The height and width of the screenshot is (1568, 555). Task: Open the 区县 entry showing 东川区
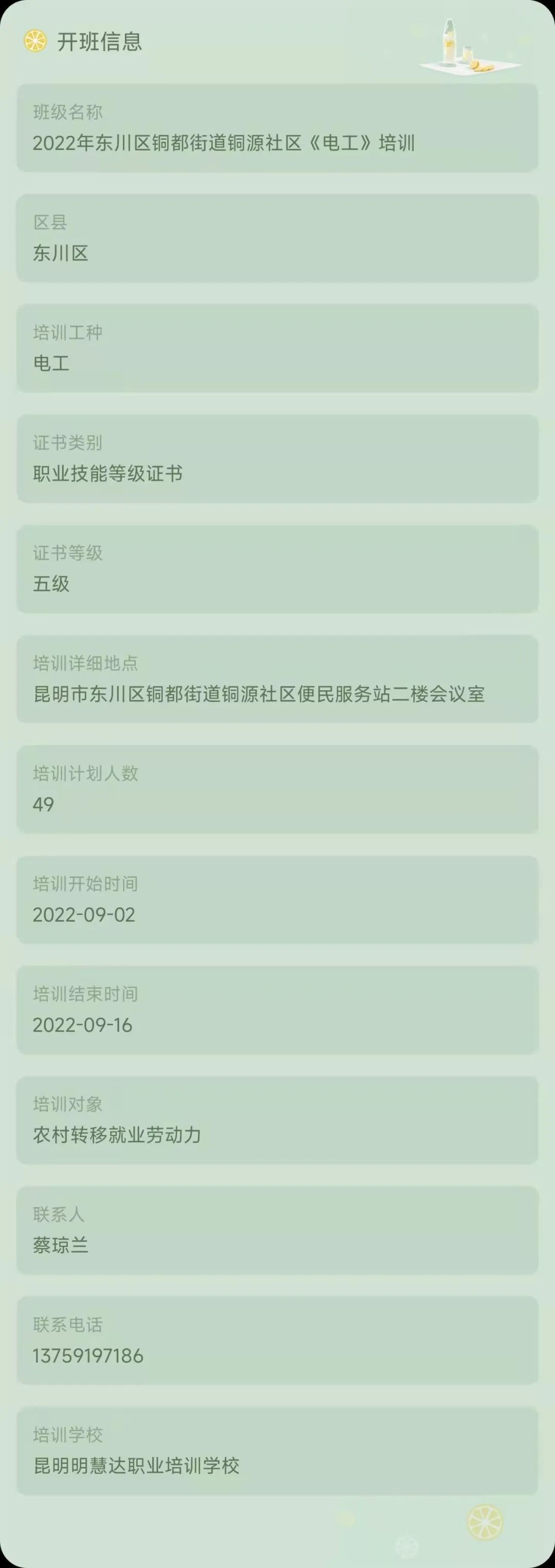277,237
